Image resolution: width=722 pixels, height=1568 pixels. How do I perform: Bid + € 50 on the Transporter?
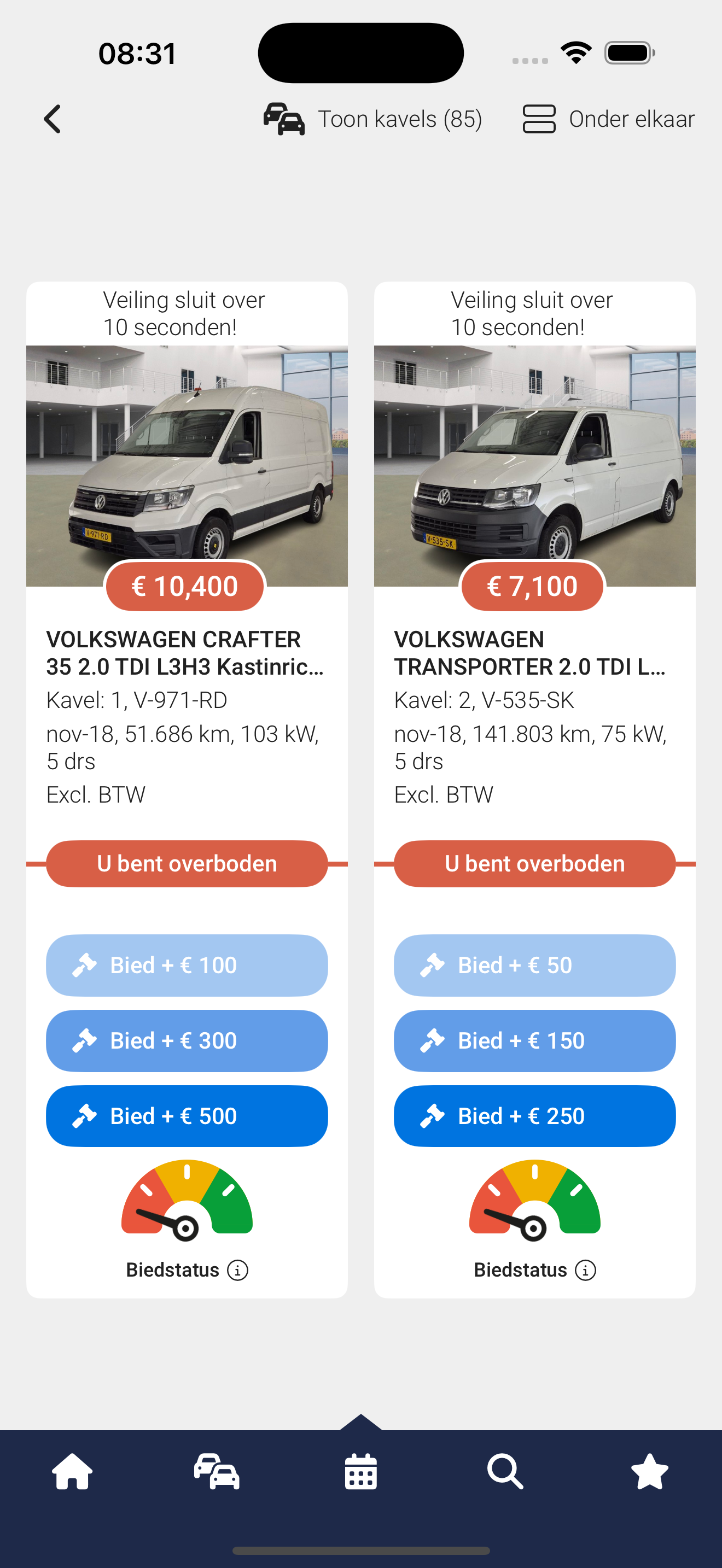(534, 966)
